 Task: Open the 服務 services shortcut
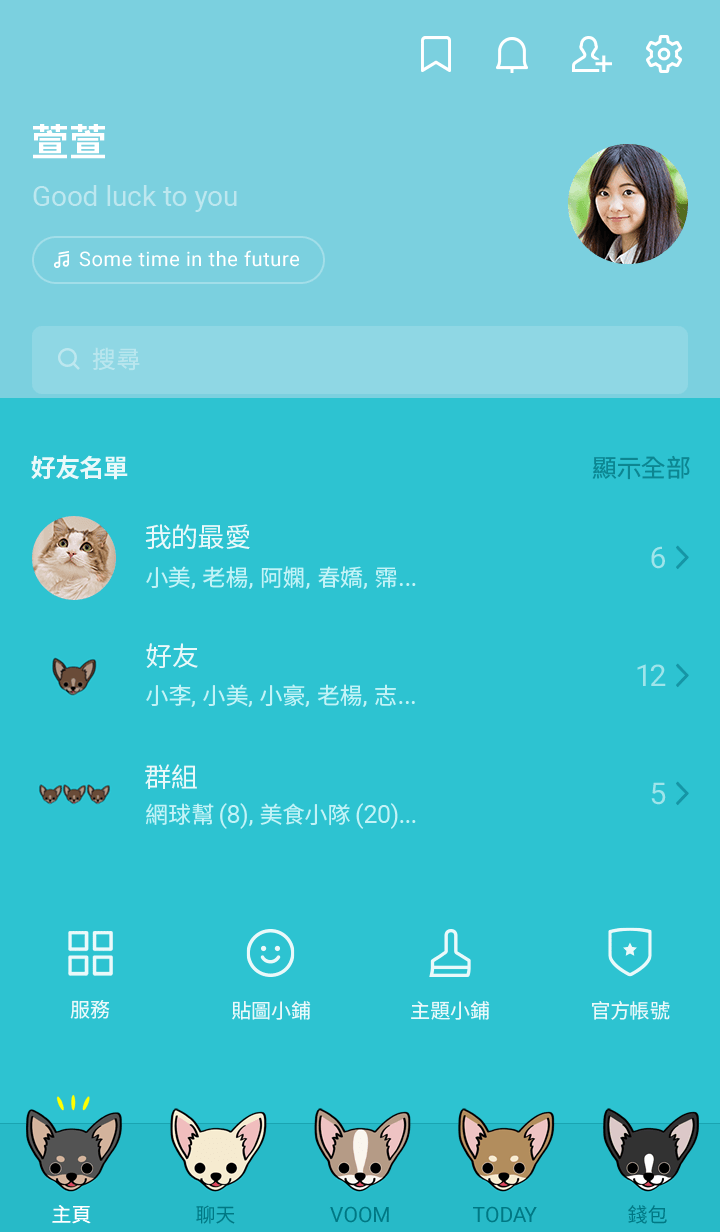(90, 973)
